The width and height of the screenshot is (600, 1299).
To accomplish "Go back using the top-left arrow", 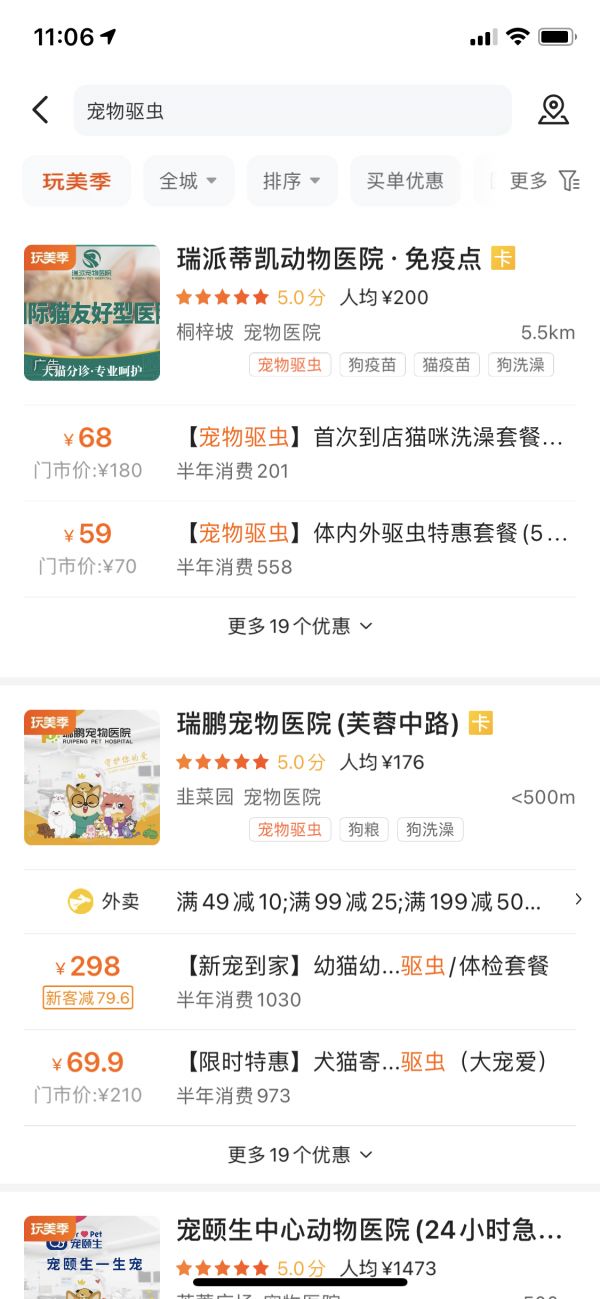I will [40, 110].
